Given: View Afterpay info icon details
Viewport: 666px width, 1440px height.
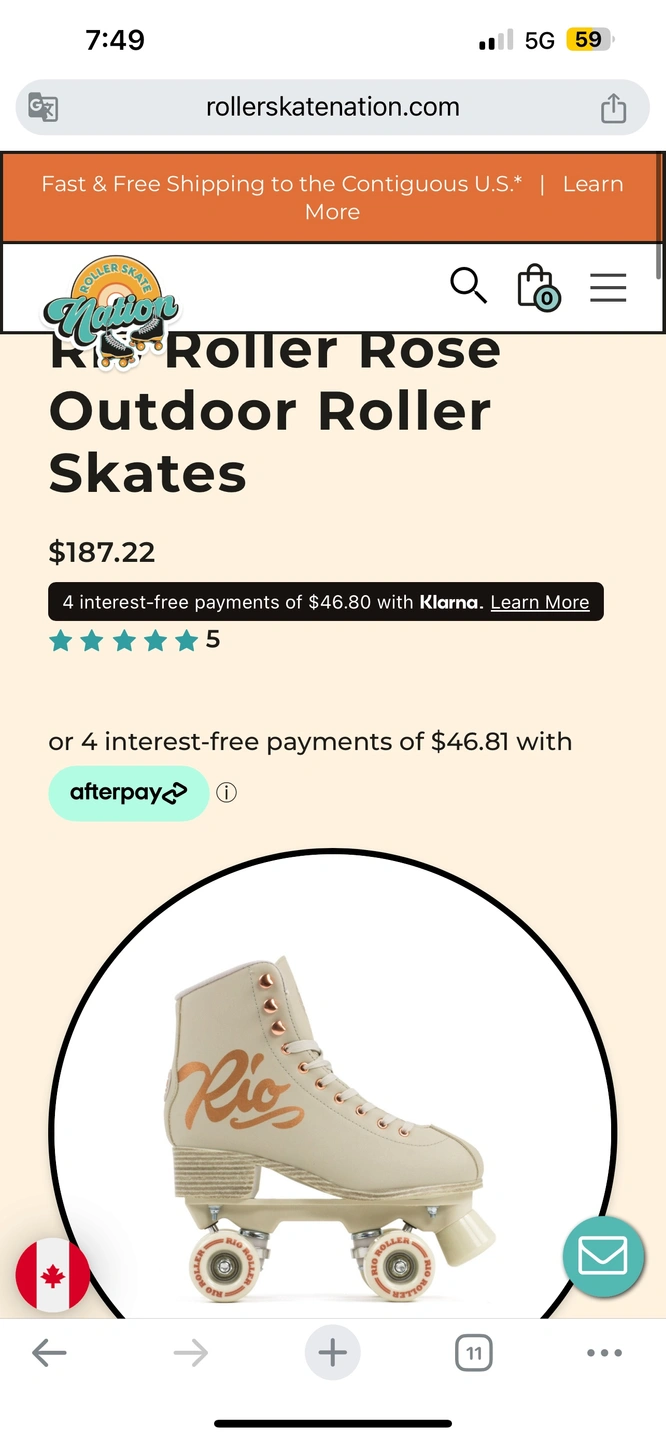Looking at the screenshot, I should coord(227,793).
